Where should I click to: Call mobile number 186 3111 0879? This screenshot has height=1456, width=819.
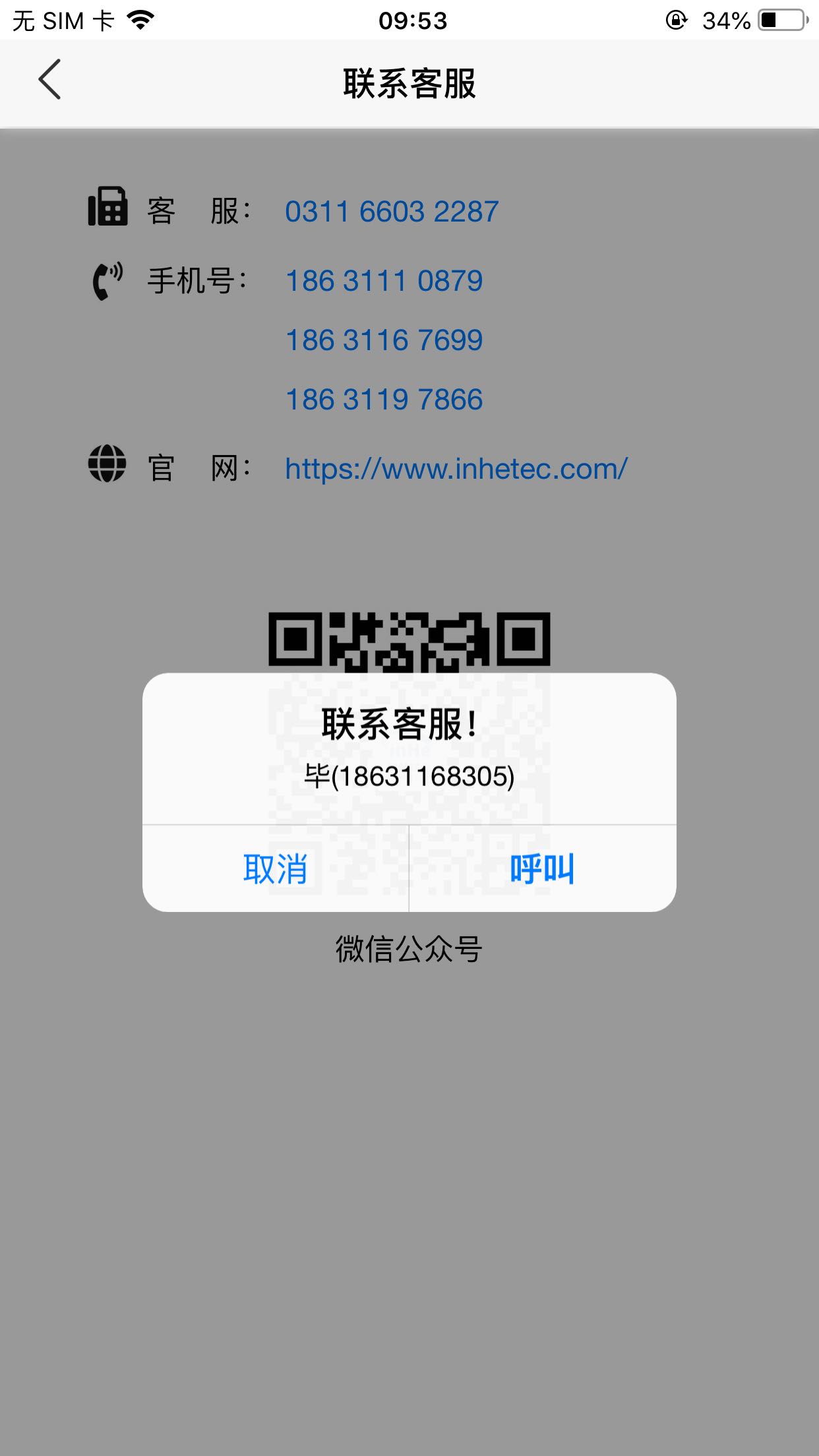click(x=384, y=281)
